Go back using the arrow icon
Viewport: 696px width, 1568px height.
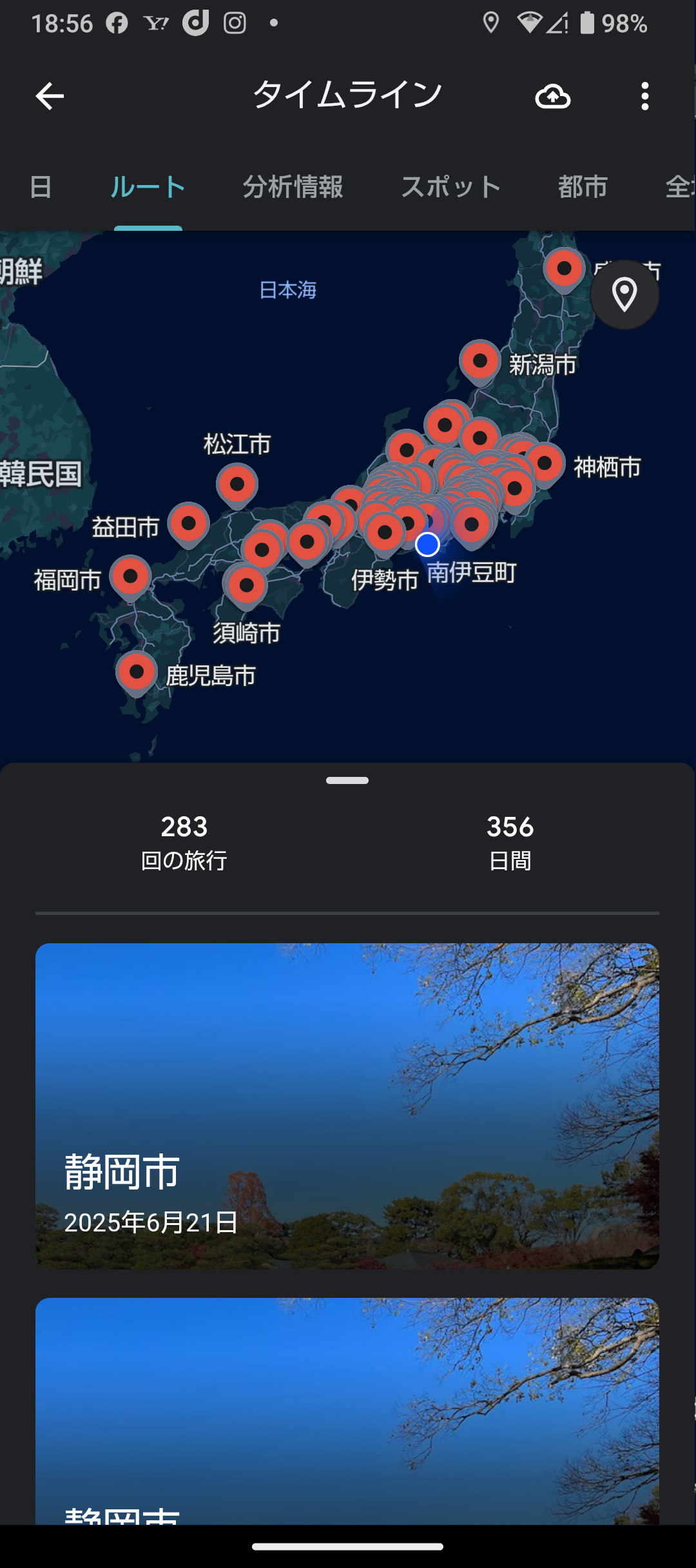50,97
